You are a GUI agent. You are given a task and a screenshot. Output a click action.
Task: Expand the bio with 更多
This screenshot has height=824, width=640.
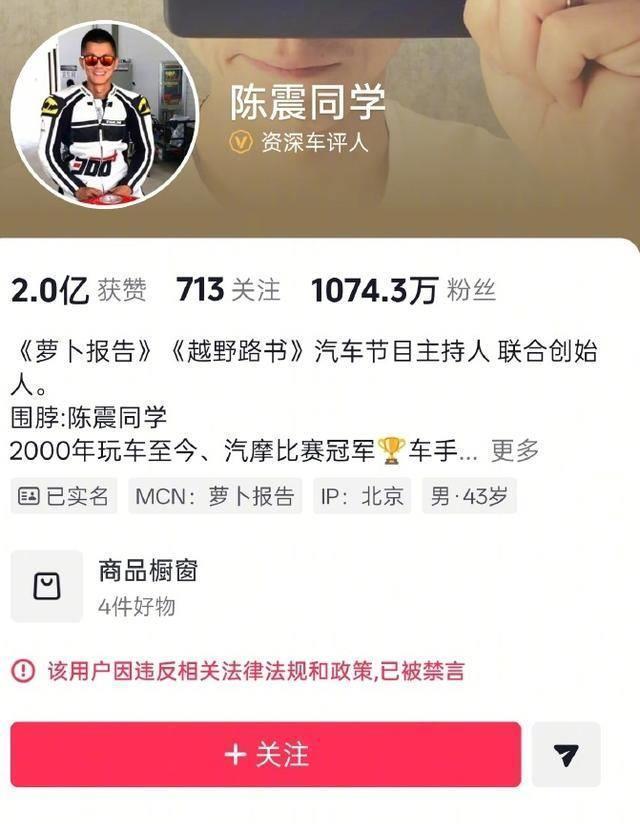(515, 451)
